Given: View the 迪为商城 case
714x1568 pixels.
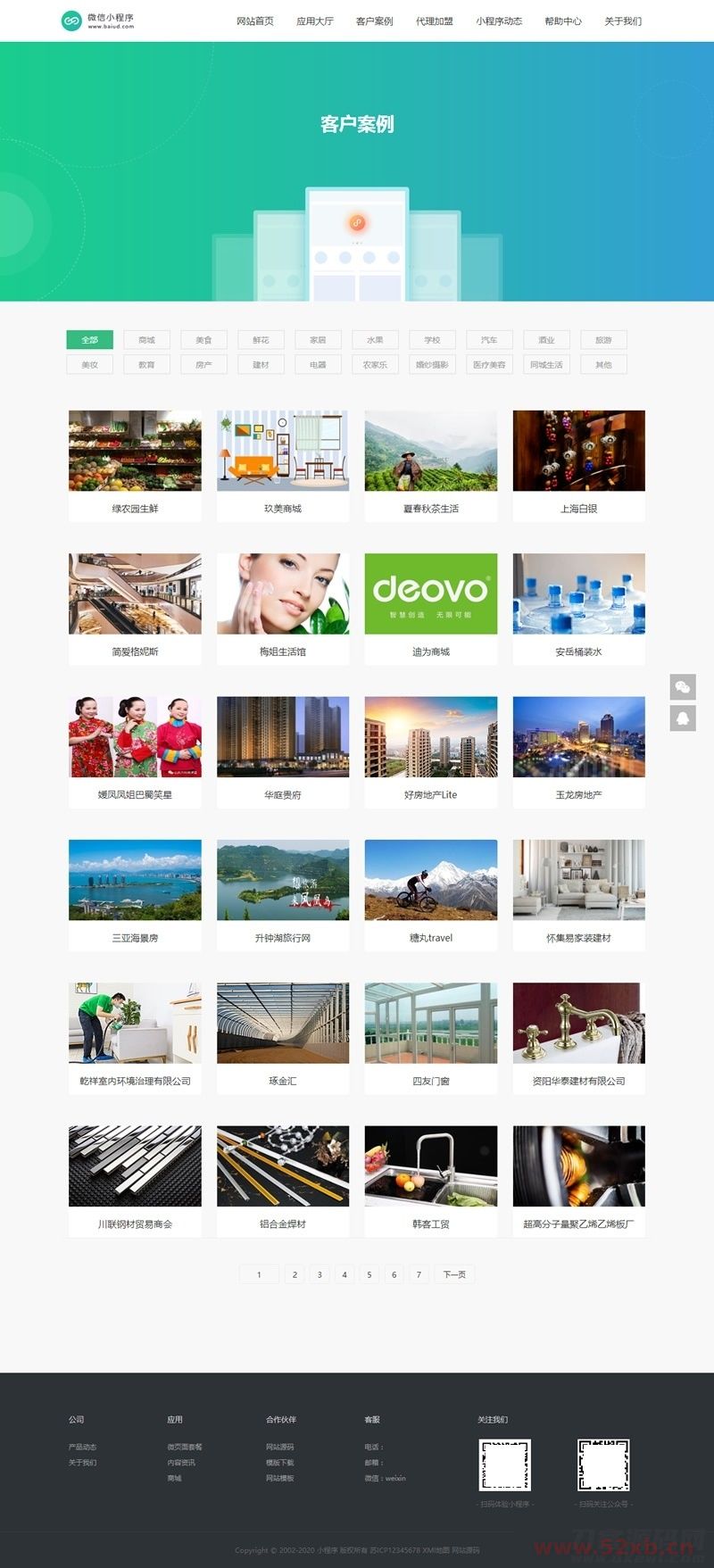Looking at the screenshot, I should 430,607.
